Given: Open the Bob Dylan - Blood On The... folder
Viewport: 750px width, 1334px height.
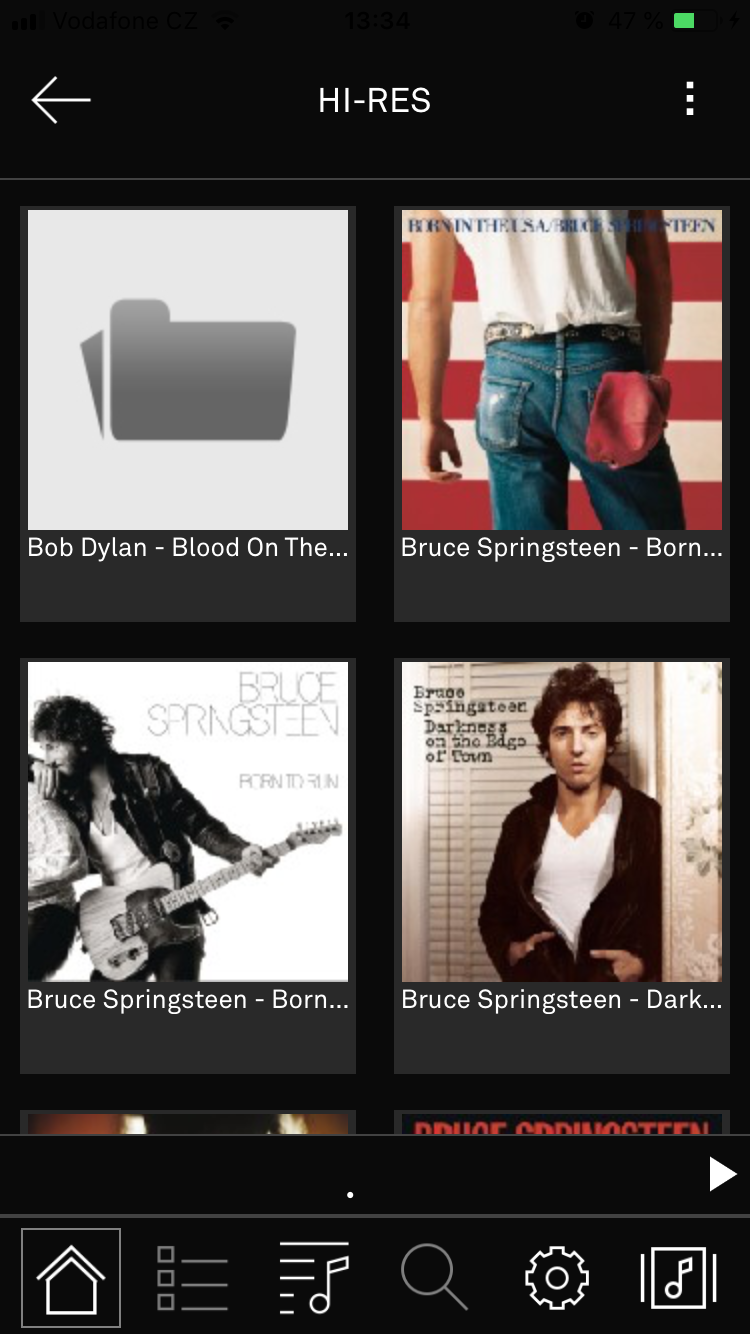Looking at the screenshot, I should pos(188,414).
